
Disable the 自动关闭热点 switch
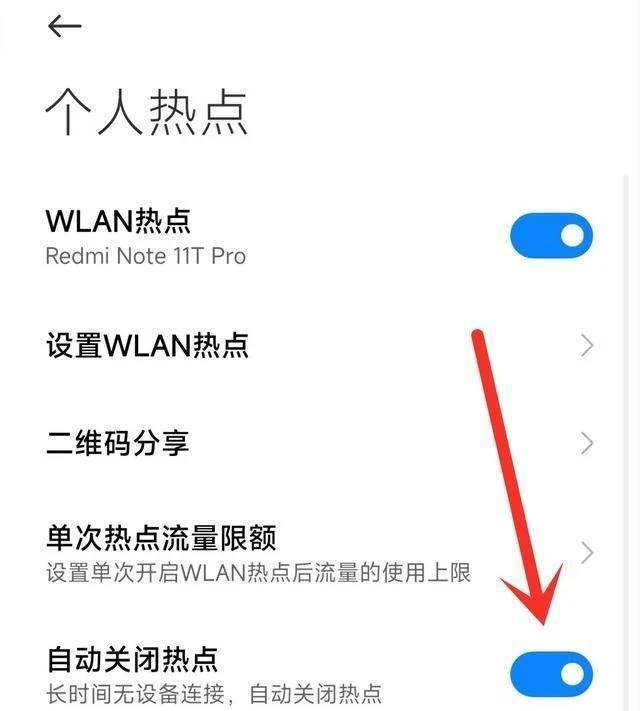551,674
